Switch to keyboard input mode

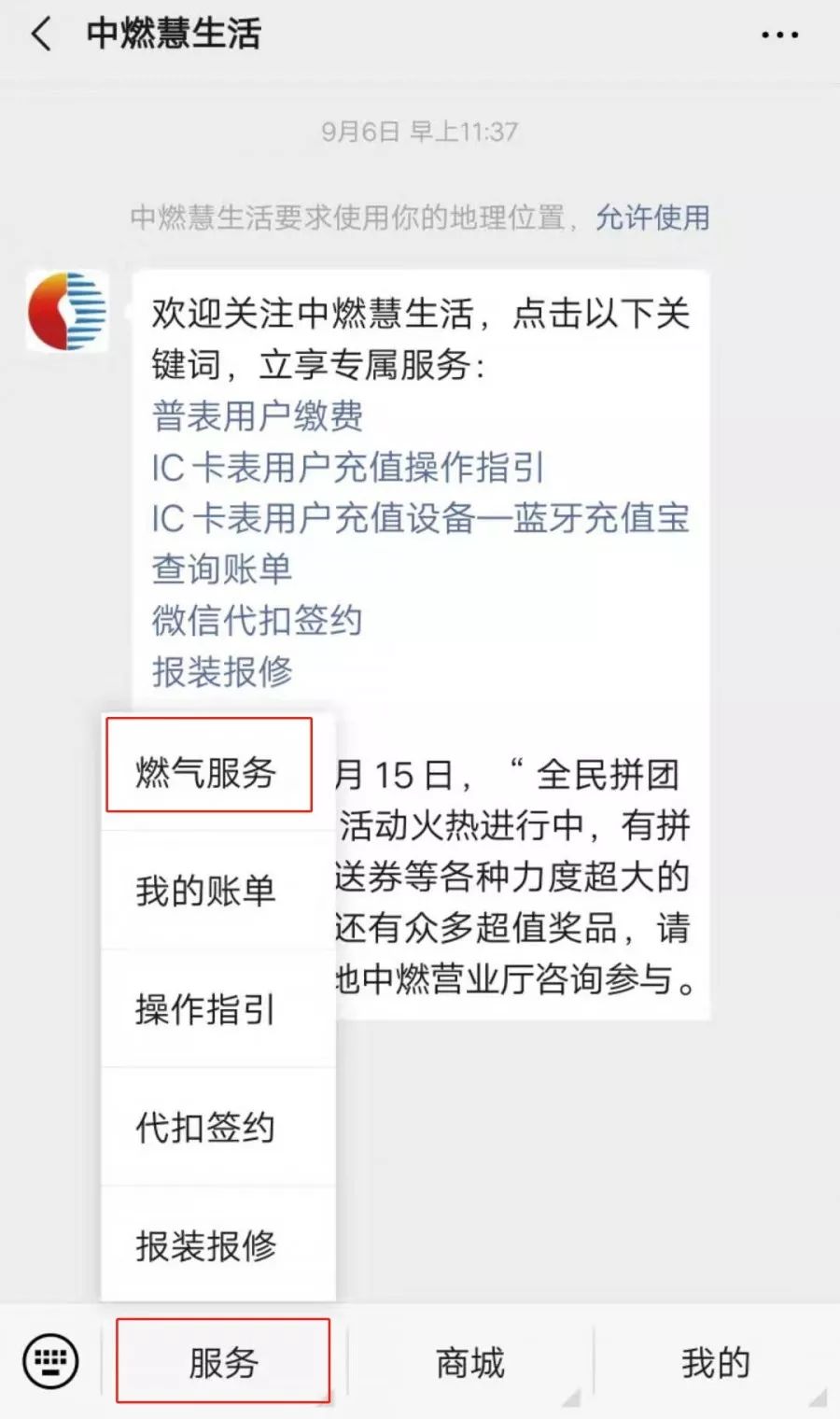50,1361
